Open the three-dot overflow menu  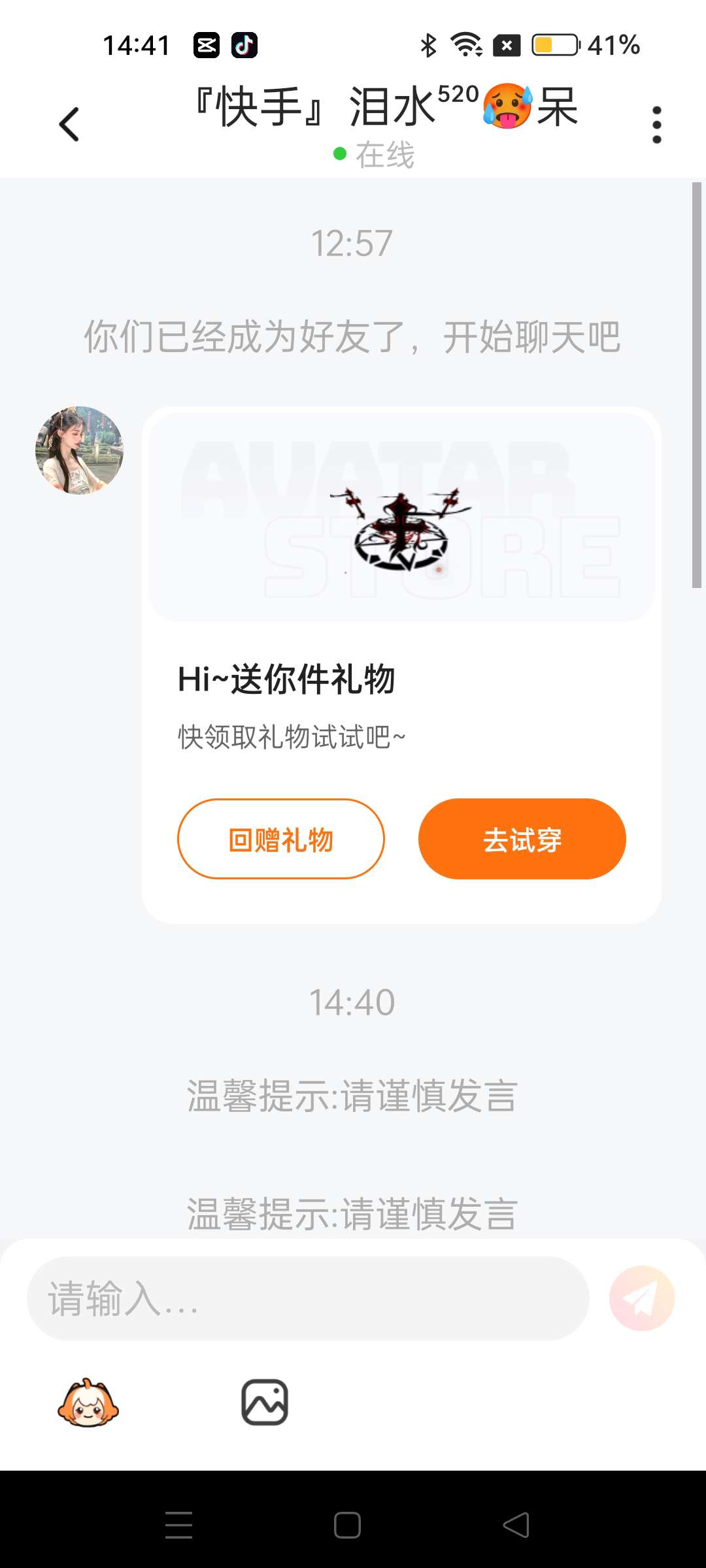coord(656,124)
